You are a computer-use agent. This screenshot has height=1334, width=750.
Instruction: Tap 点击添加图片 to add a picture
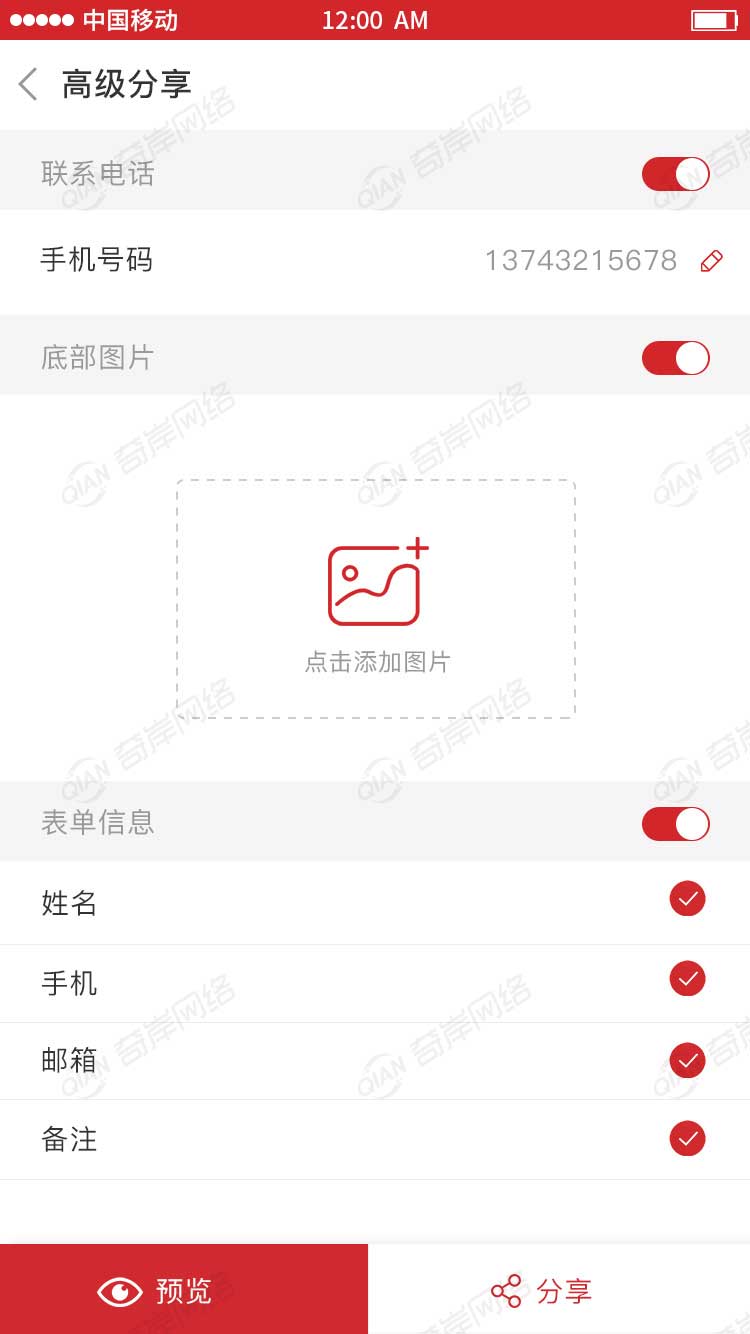[376, 599]
